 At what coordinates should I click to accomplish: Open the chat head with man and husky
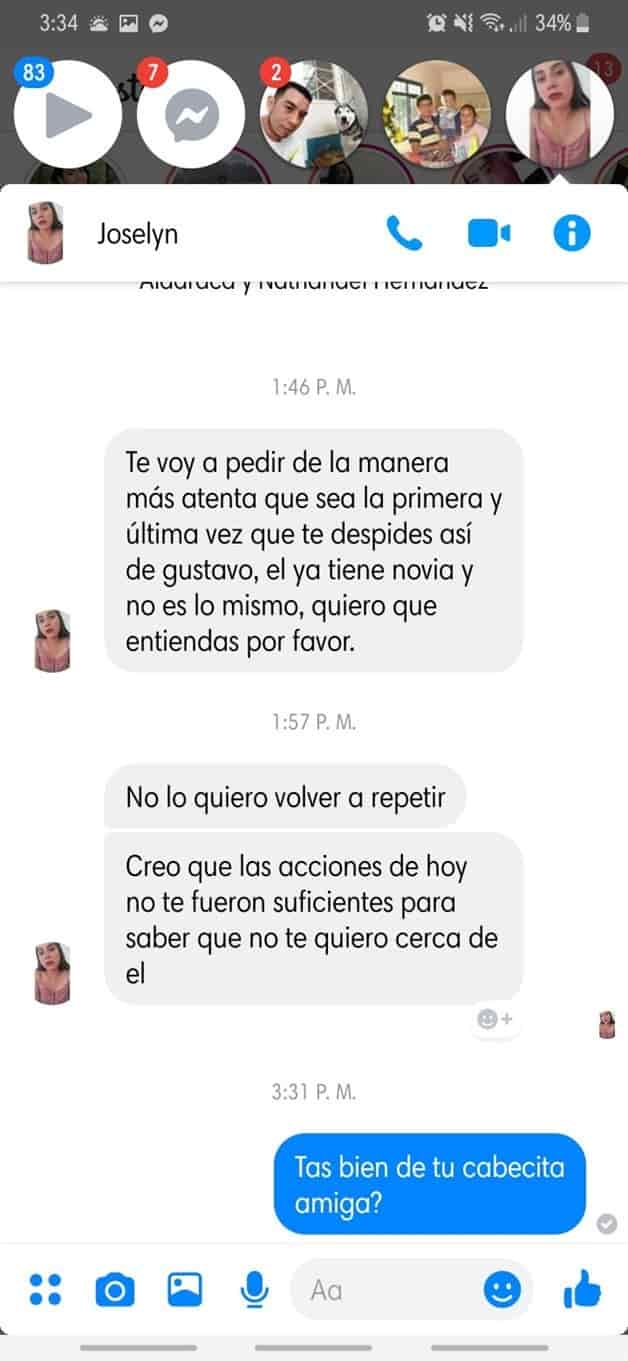[x=314, y=114]
